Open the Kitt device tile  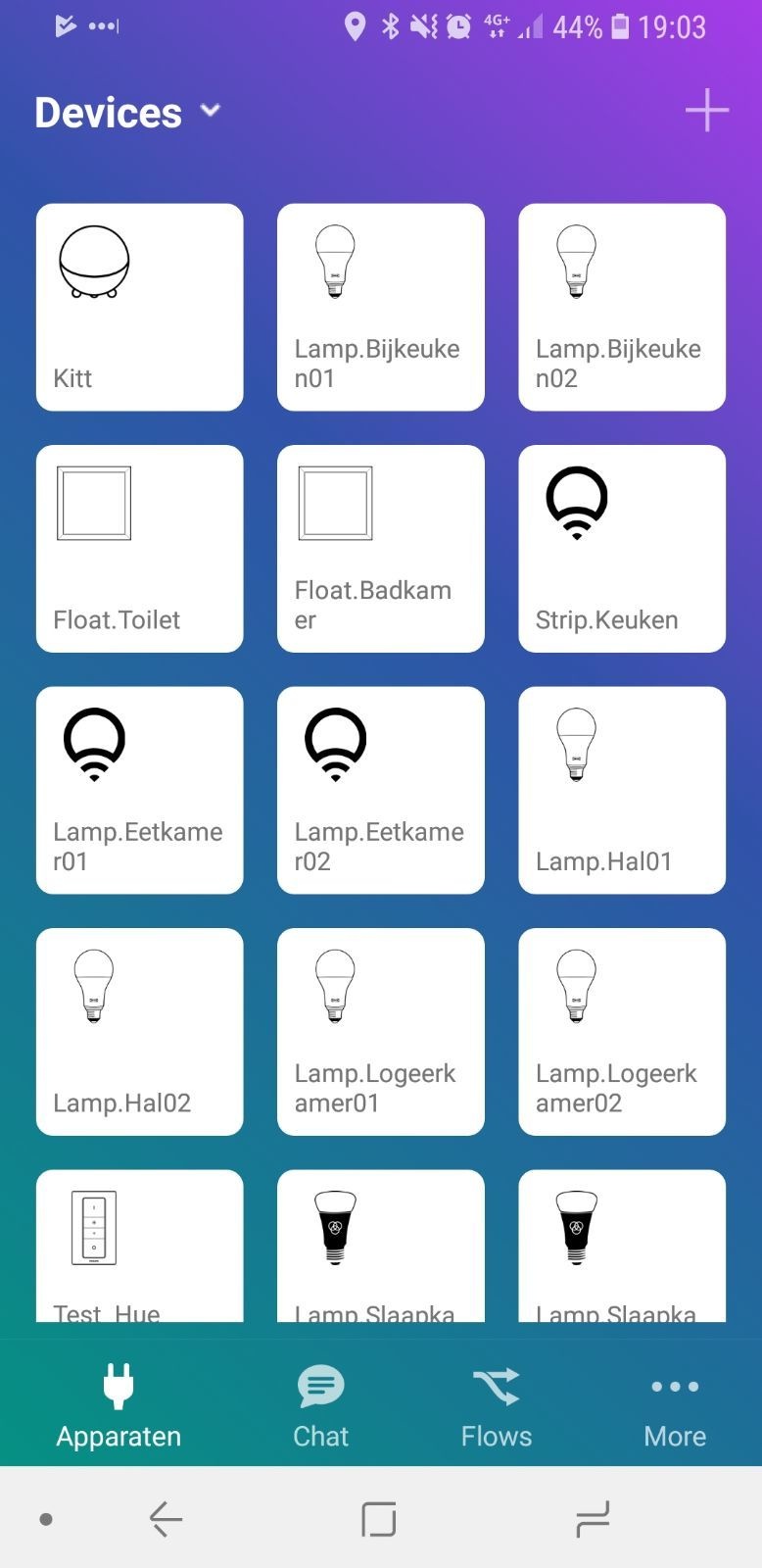[139, 307]
